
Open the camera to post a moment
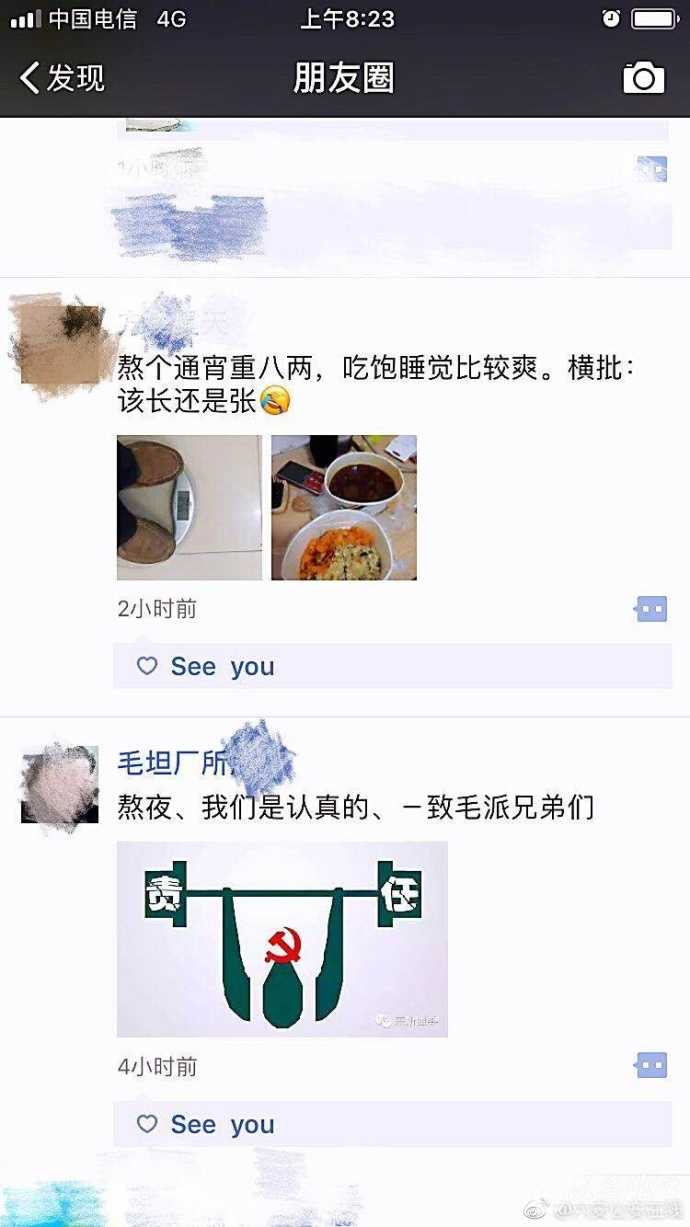pyautogui.click(x=643, y=78)
